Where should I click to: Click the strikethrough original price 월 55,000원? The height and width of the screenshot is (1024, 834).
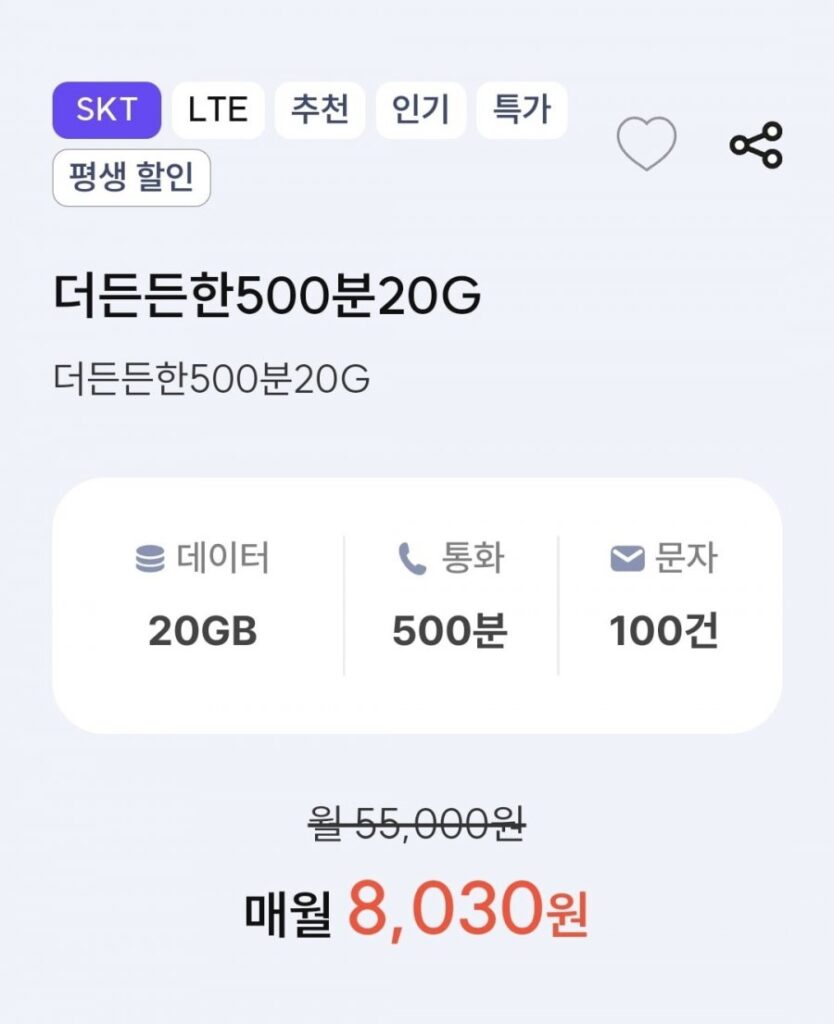tap(417, 825)
